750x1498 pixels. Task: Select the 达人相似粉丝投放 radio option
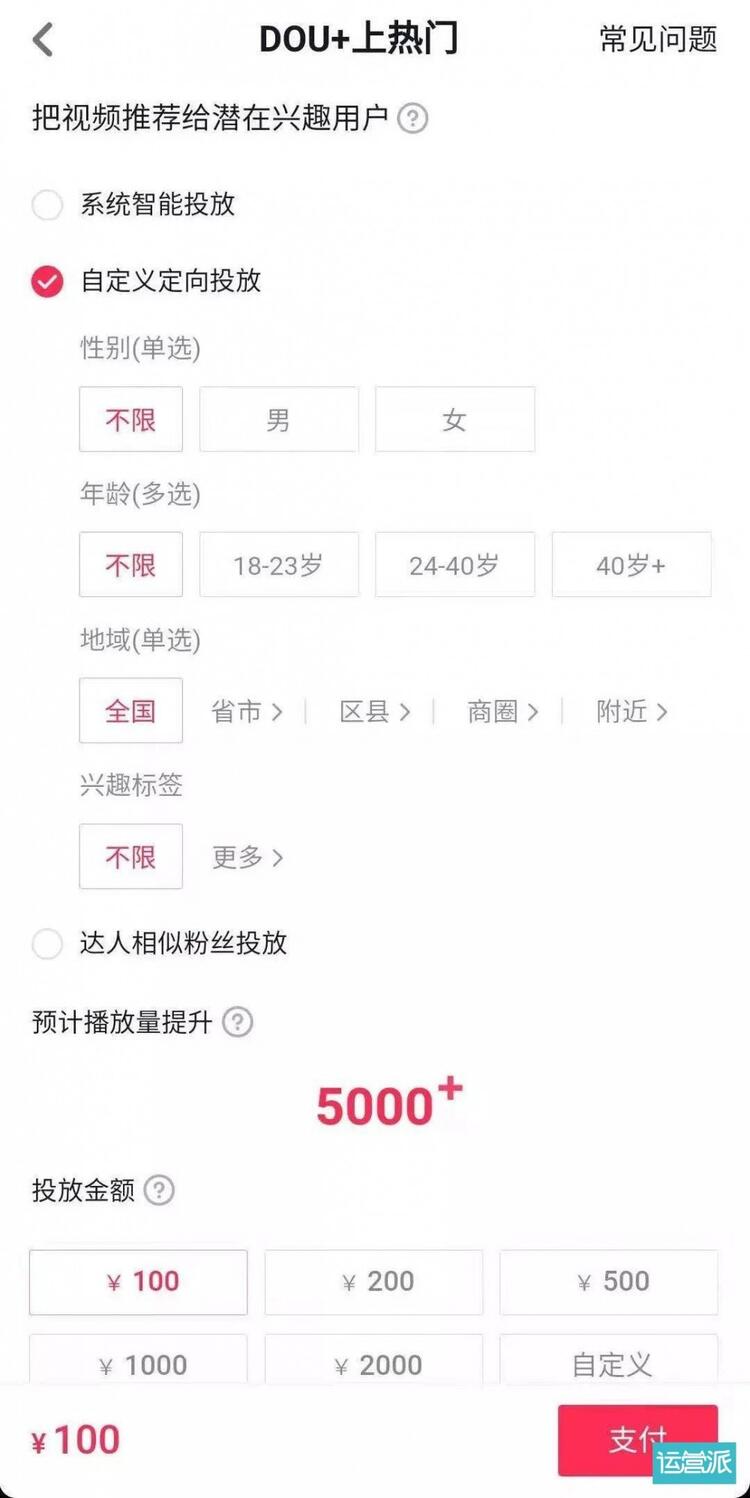[x=47, y=943]
